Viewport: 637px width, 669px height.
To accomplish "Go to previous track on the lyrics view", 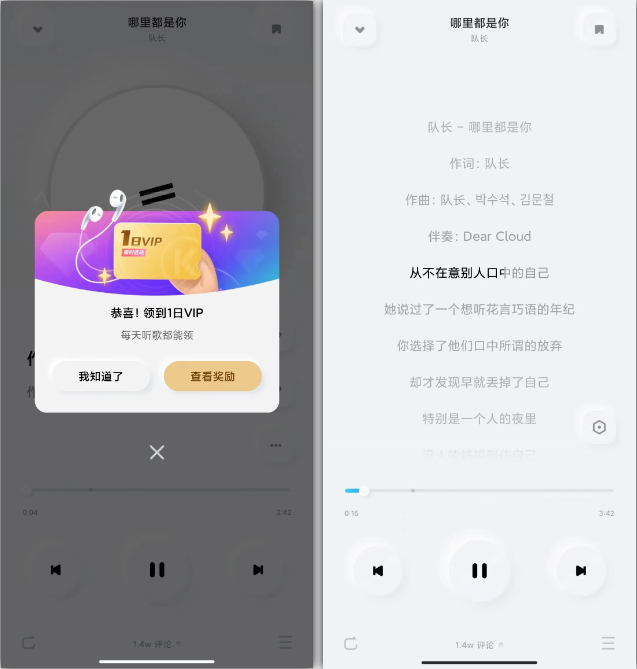I will click(378, 570).
